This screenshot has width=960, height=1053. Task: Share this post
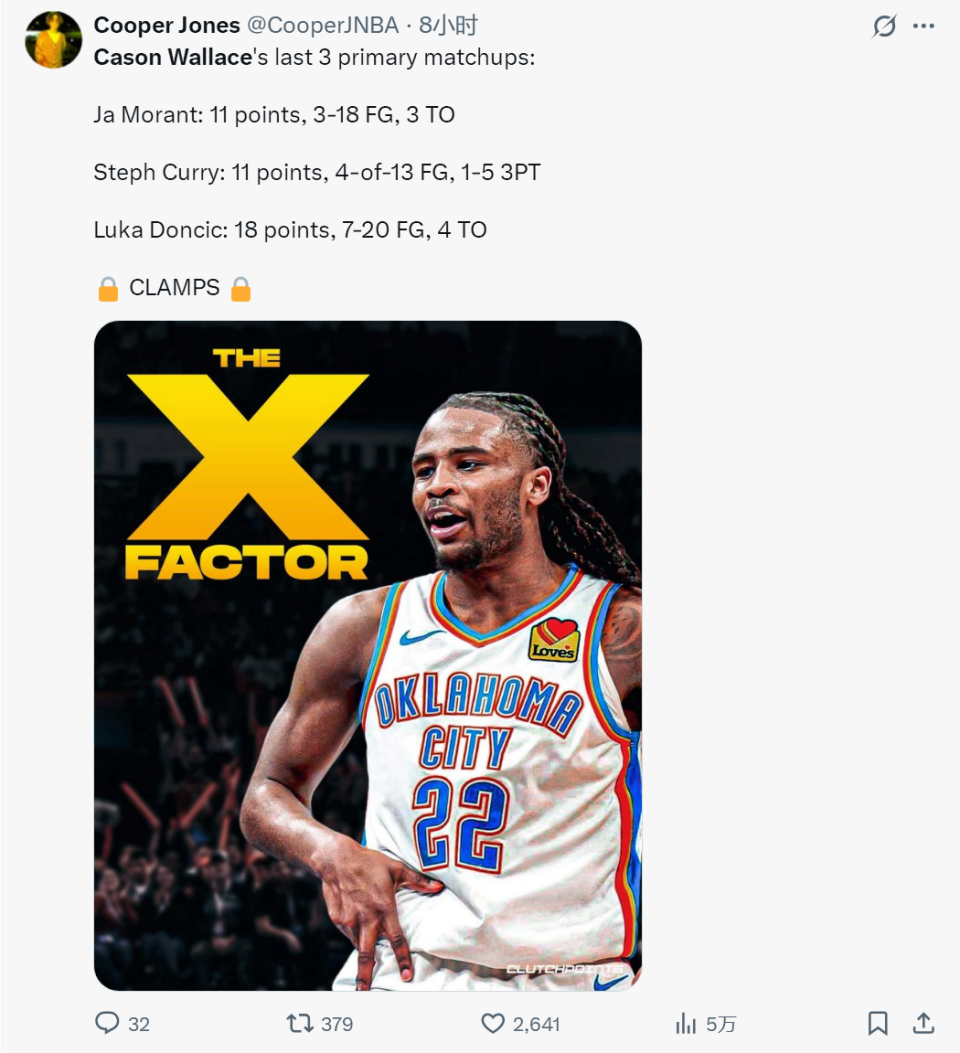click(x=924, y=1023)
